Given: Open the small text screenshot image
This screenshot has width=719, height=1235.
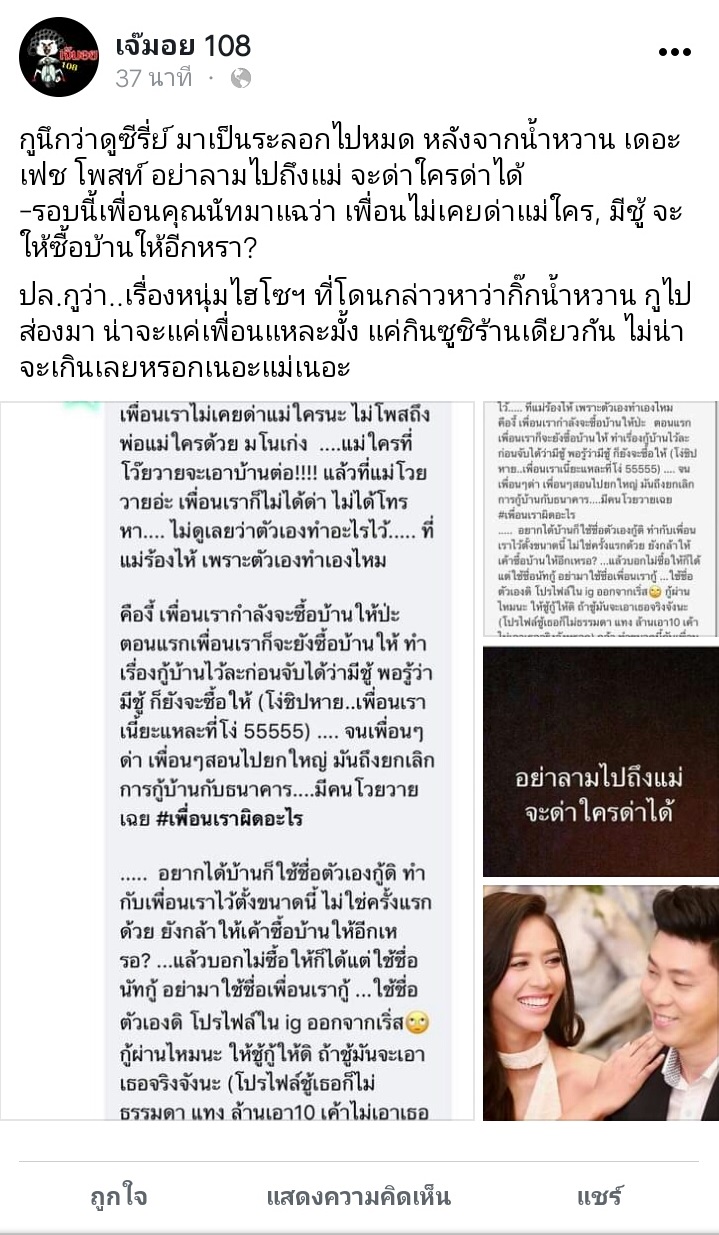Looking at the screenshot, I should tap(600, 519).
